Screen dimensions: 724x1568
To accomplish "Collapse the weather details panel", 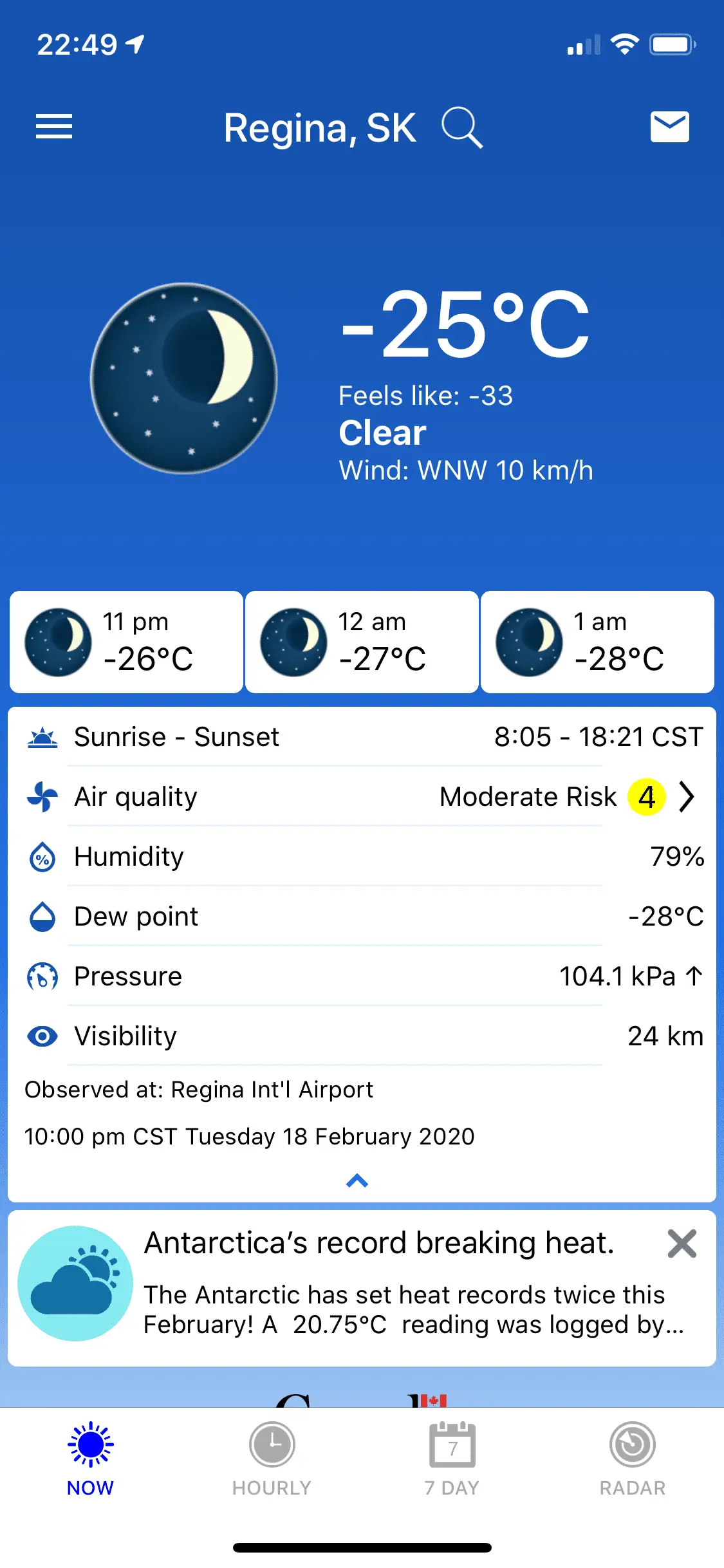I will point(357,1181).
